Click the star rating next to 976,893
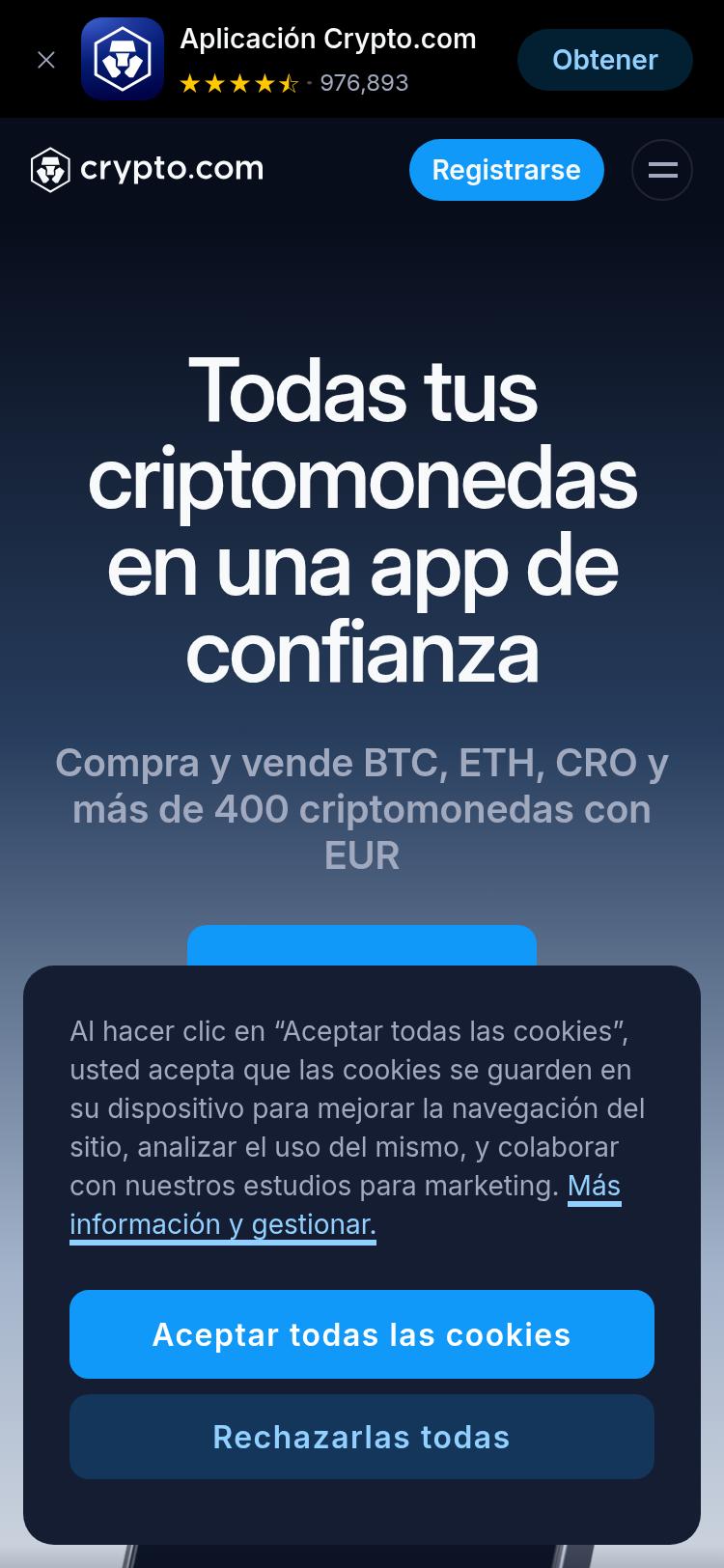Screen dimensions: 724x1568 click(239, 83)
